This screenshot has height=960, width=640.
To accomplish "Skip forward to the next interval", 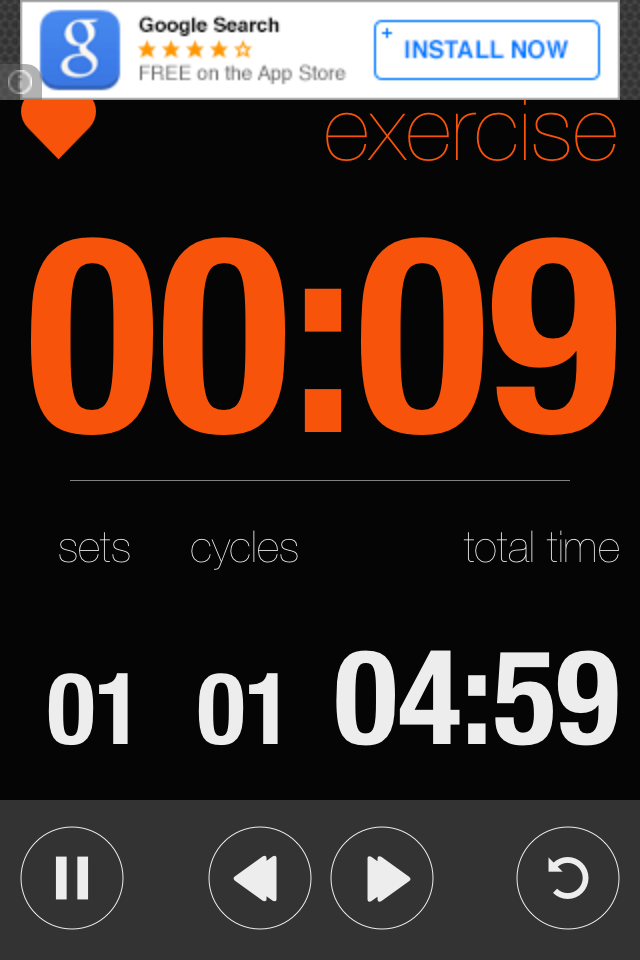I will (x=382, y=878).
